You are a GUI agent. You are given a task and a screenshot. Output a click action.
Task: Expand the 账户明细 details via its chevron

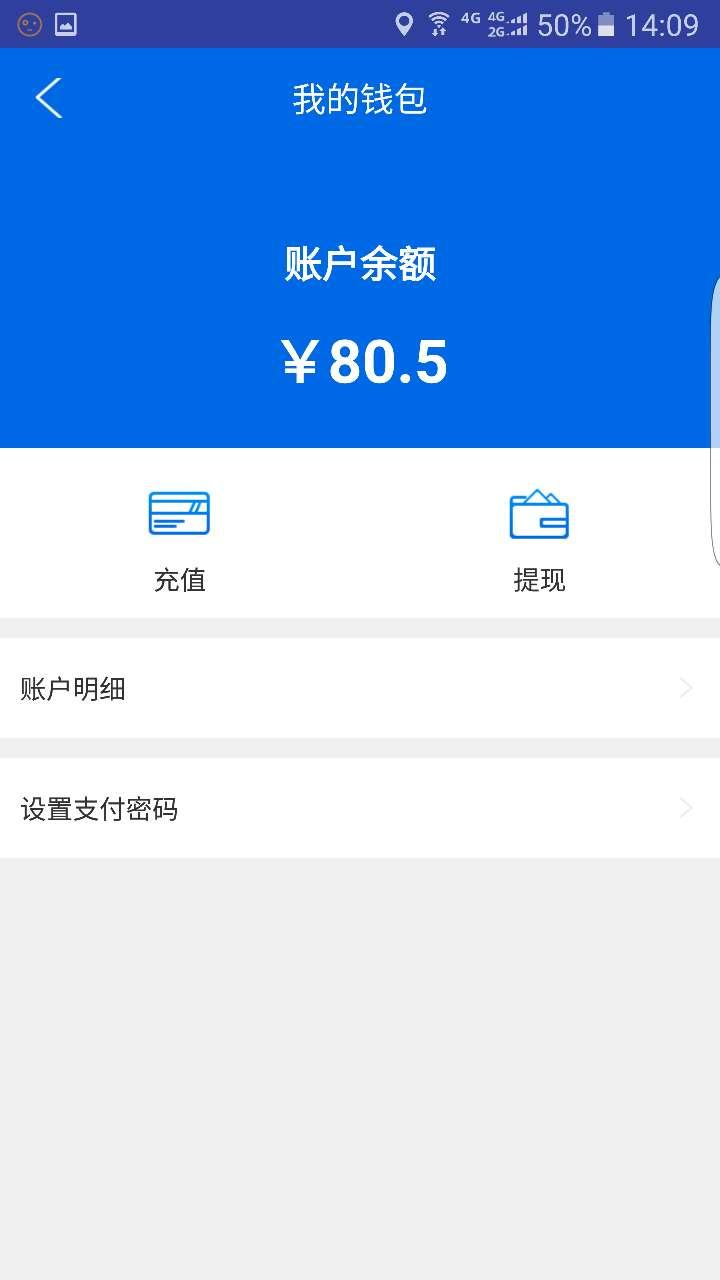coord(685,688)
